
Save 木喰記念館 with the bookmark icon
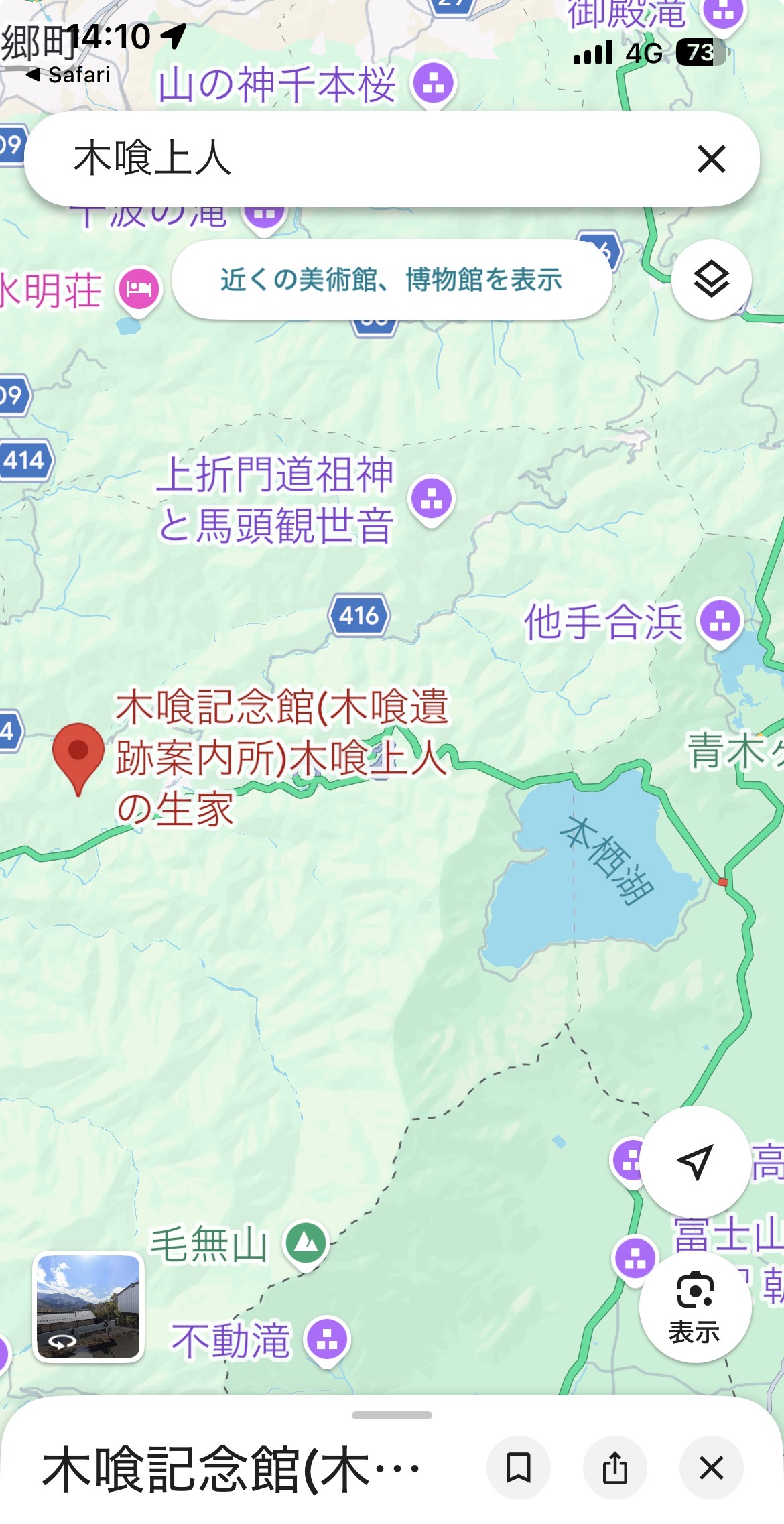(518, 1468)
